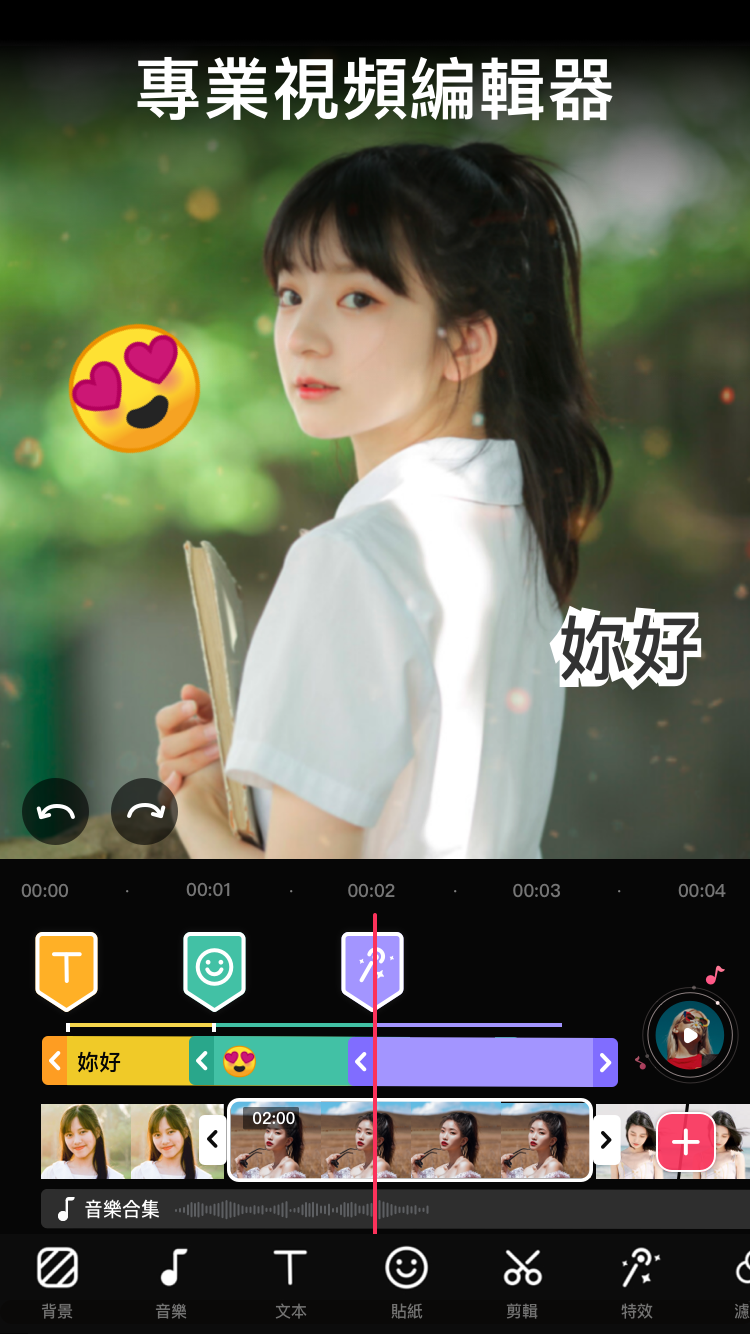The width and height of the screenshot is (750, 1334).
Task: Undo the last edit
Action: pos(56,811)
